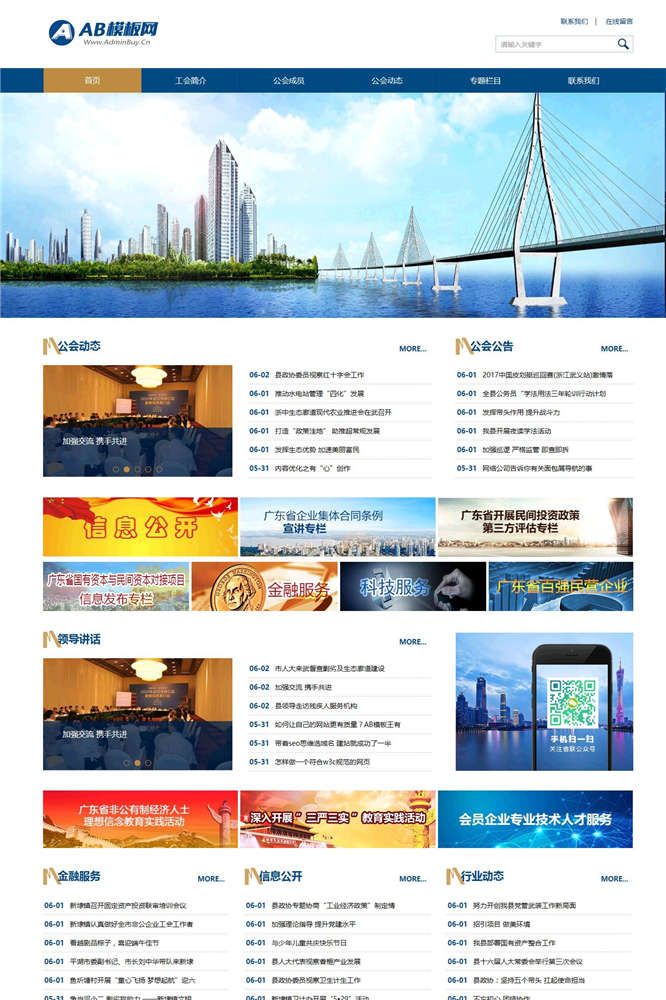Viewport: 666px width, 1000px height.
Task: Open the 会员企业专业技术人才服务 banner
Action: tap(535, 819)
